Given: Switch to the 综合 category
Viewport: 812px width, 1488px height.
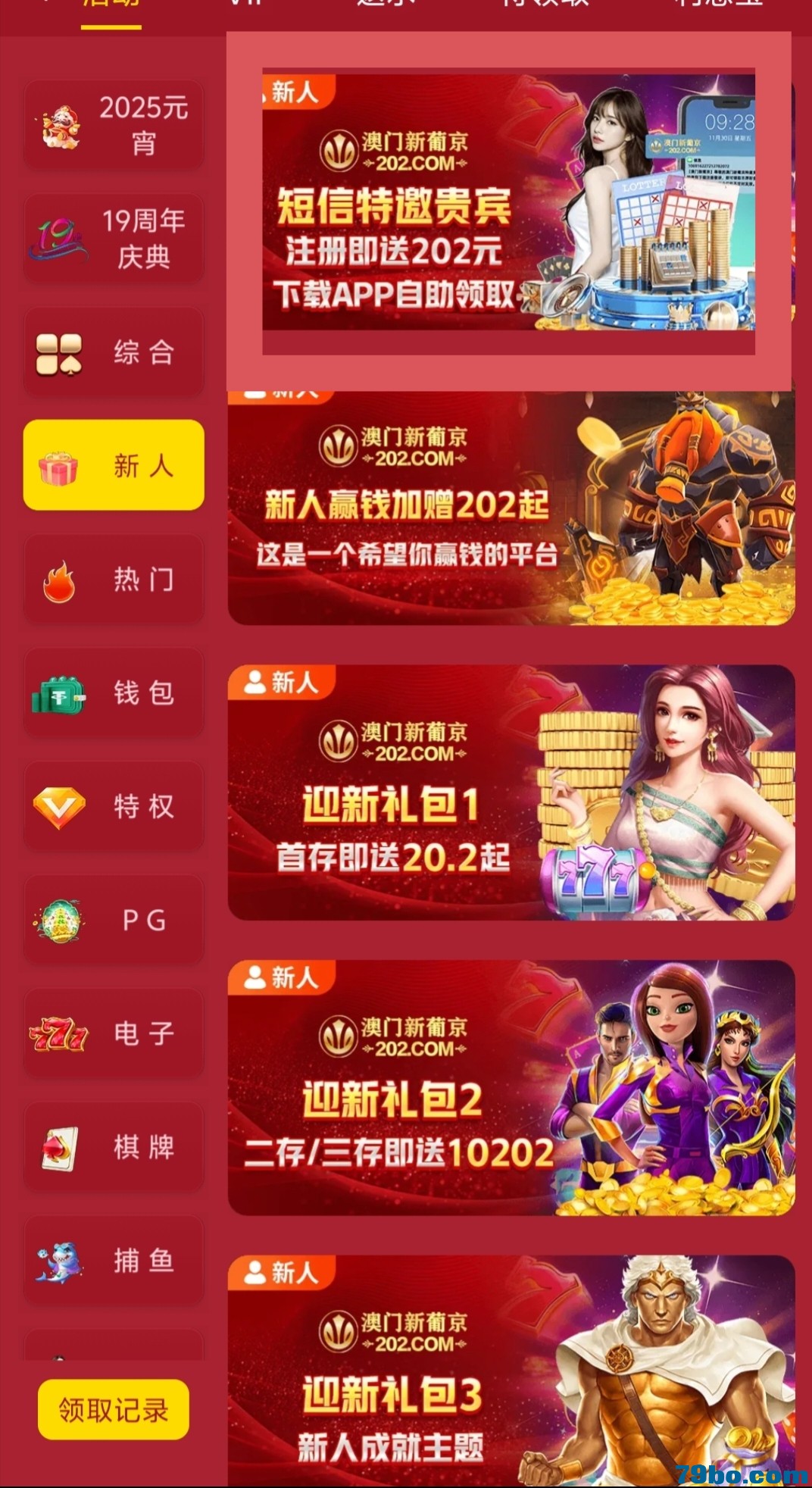Looking at the screenshot, I should (114, 352).
